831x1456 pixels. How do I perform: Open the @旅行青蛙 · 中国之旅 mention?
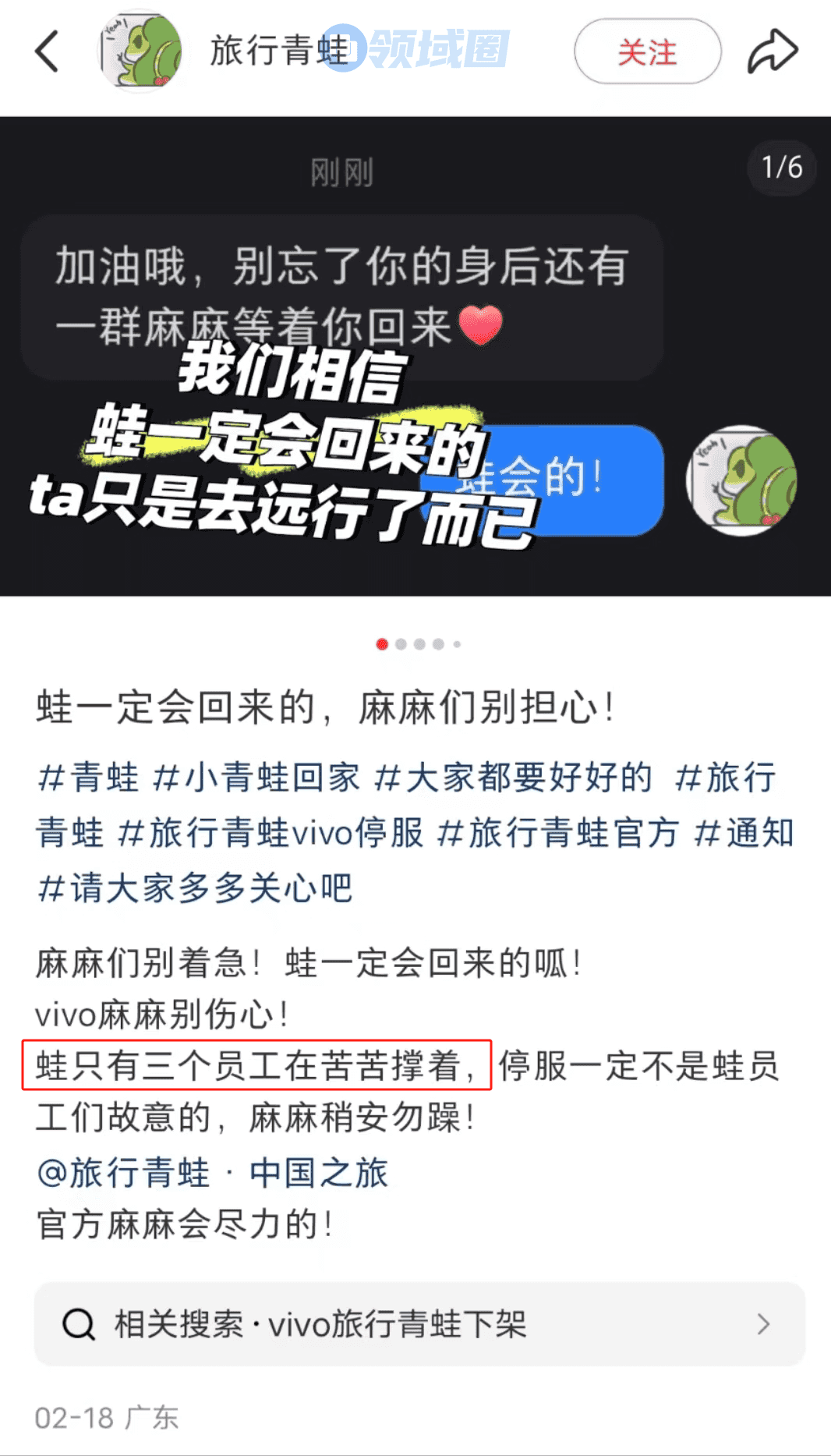(212, 1172)
